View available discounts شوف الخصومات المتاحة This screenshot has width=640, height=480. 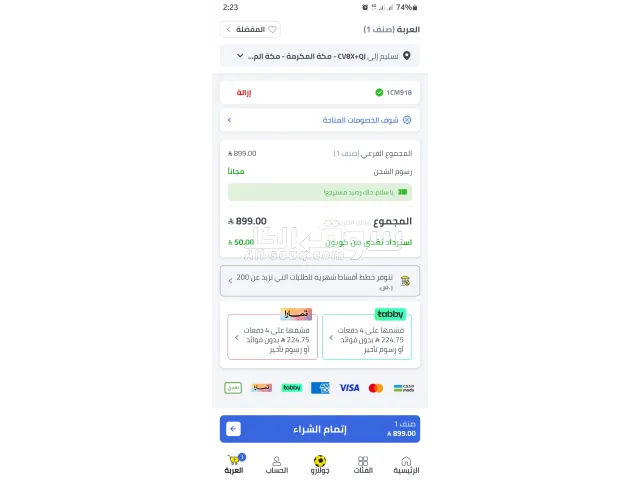point(320,120)
